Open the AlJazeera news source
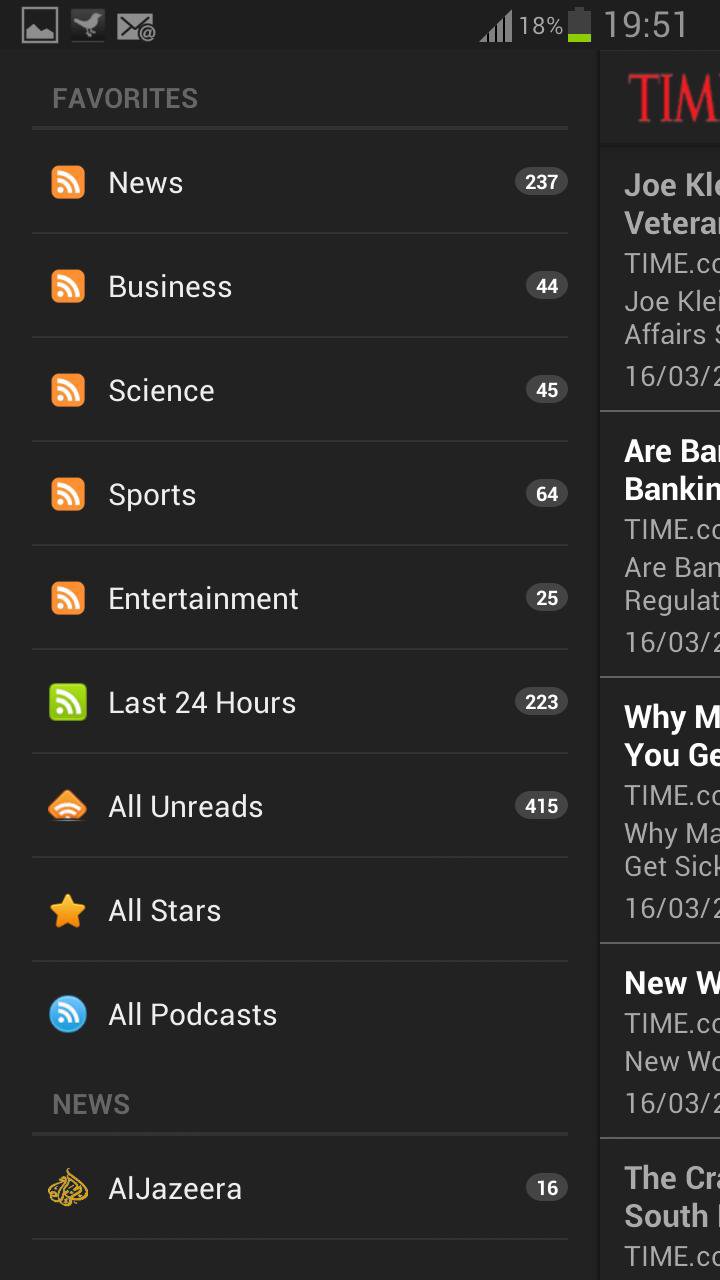This screenshot has width=720, height=1280. click(x=300, y=1188)
